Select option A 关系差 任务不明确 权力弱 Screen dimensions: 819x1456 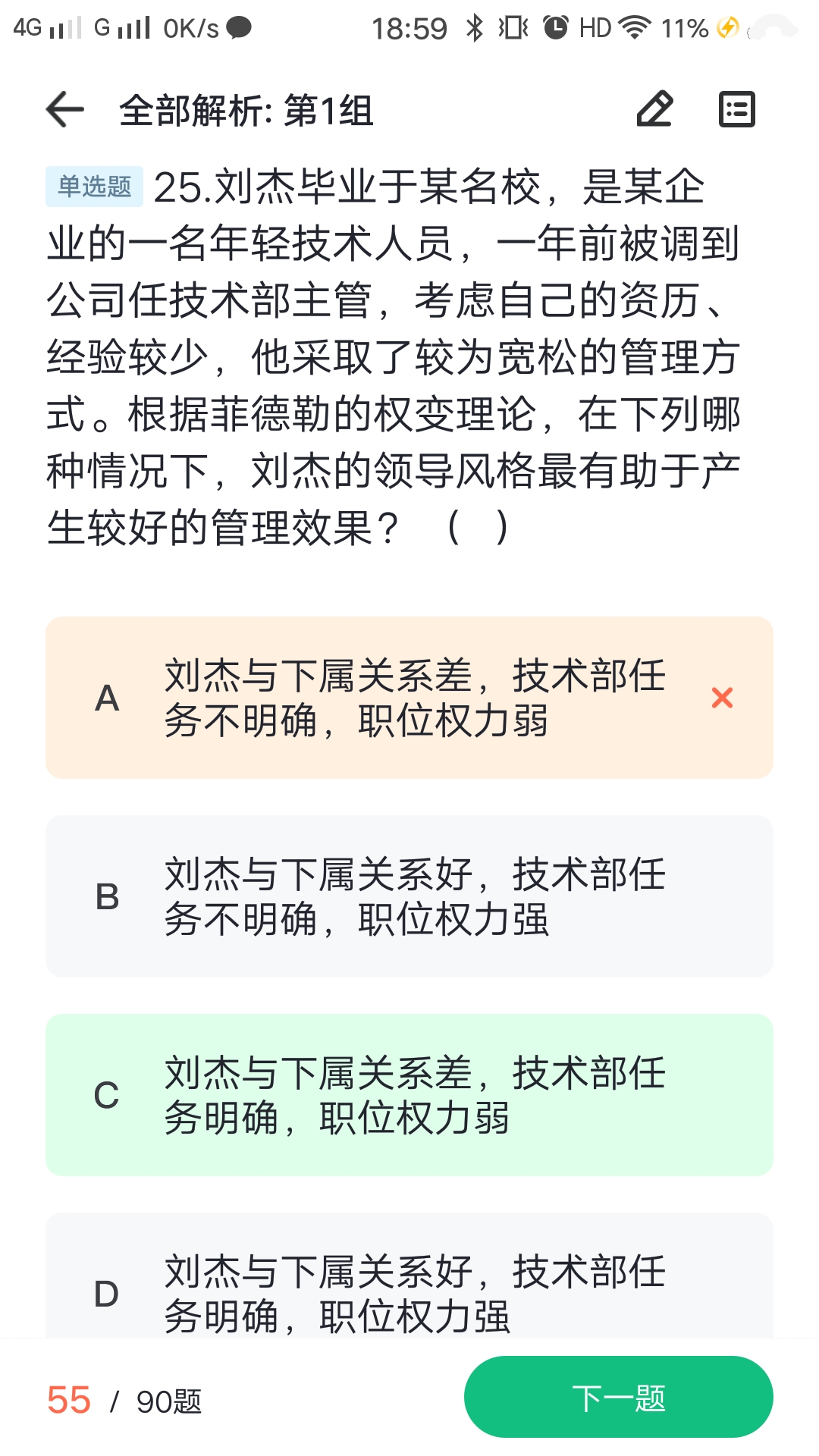click(409, 698)
